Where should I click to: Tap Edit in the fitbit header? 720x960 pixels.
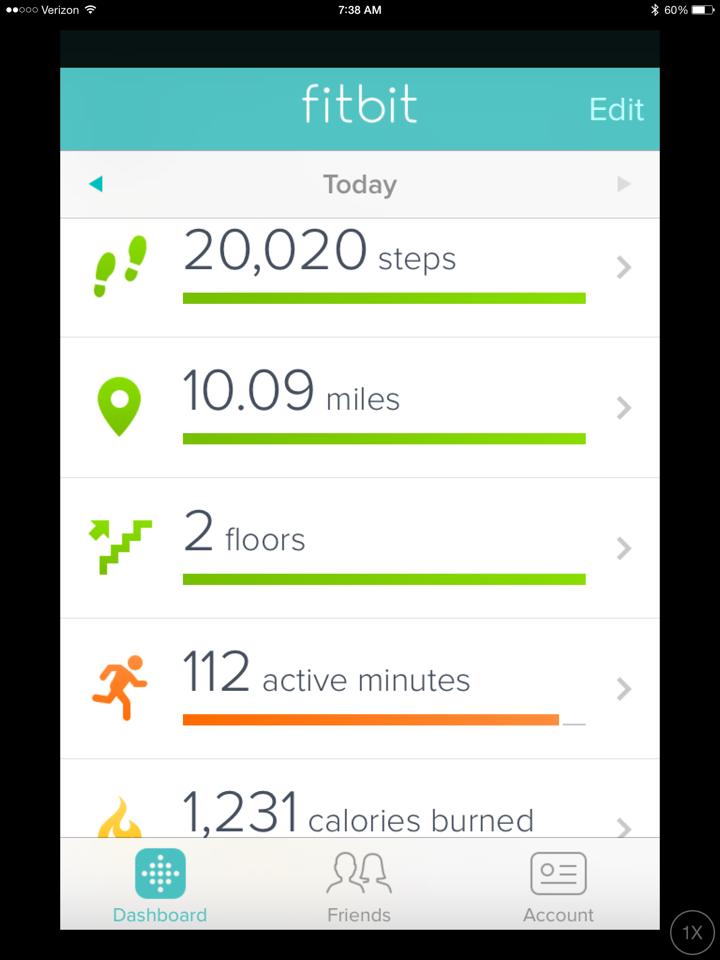tap(616, 109)
